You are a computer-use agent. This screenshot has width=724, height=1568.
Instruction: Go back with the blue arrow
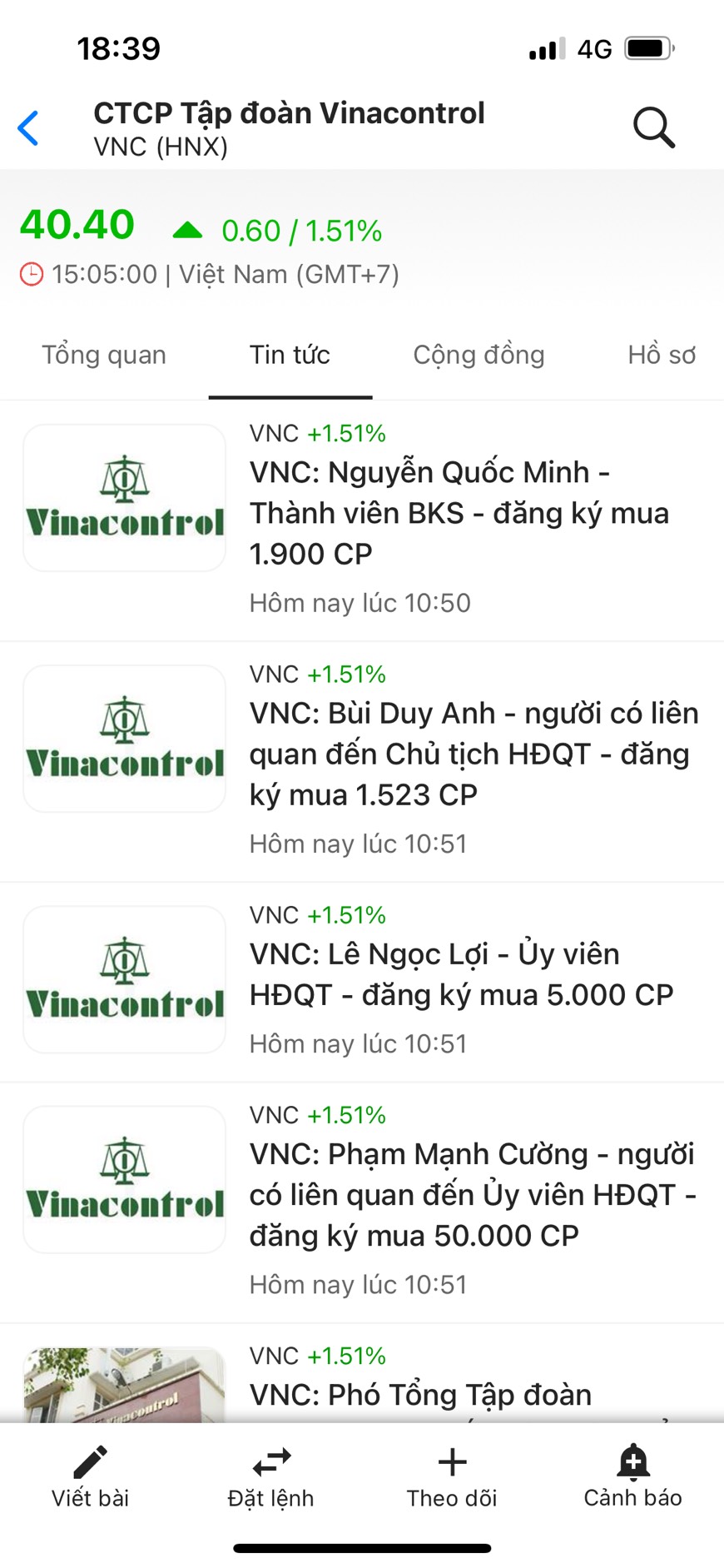[29, 128]
